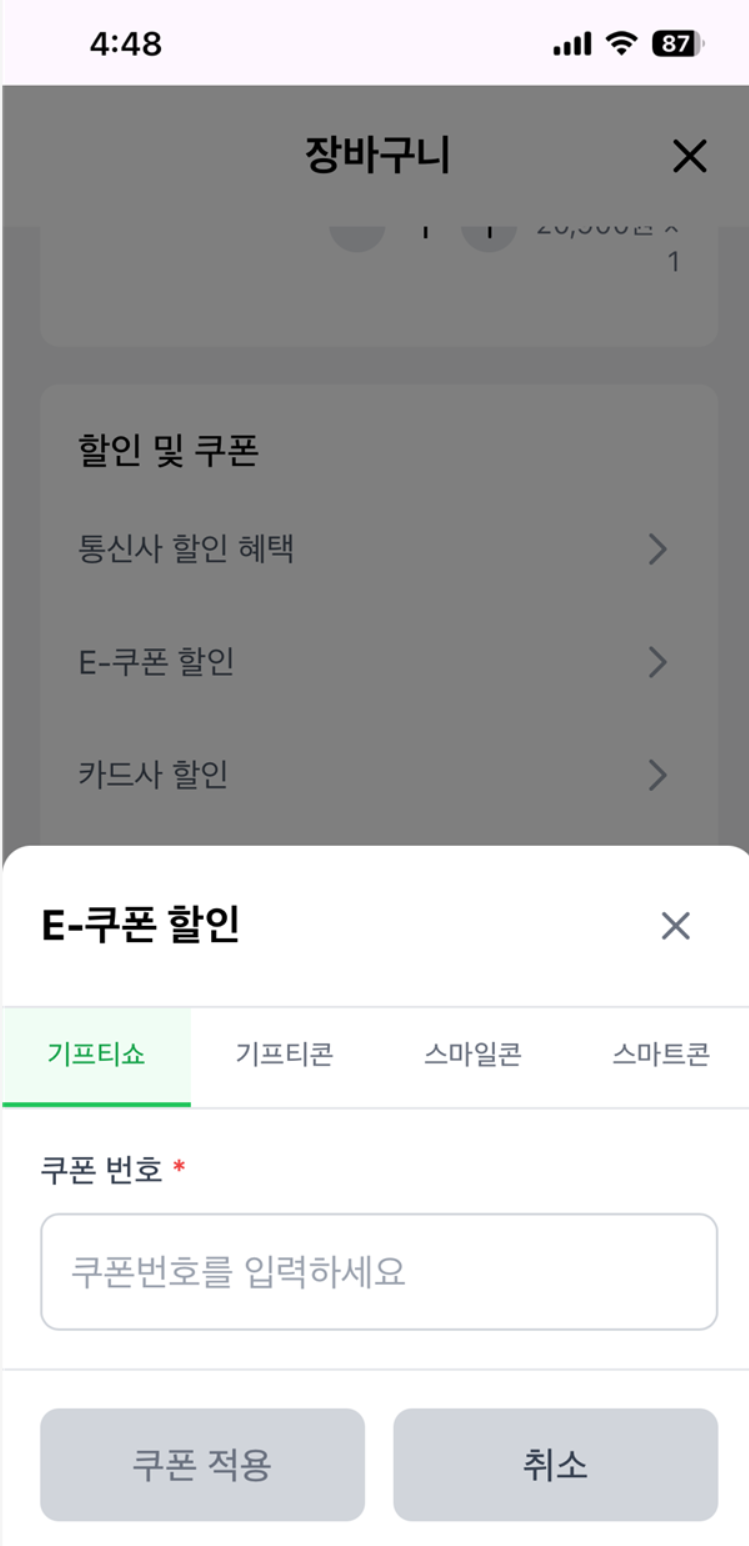This screenshot has height=1546, width=749.
Task: Close the E-쿠폰 할인 bottom sheet
Action: tap(676, 926)
